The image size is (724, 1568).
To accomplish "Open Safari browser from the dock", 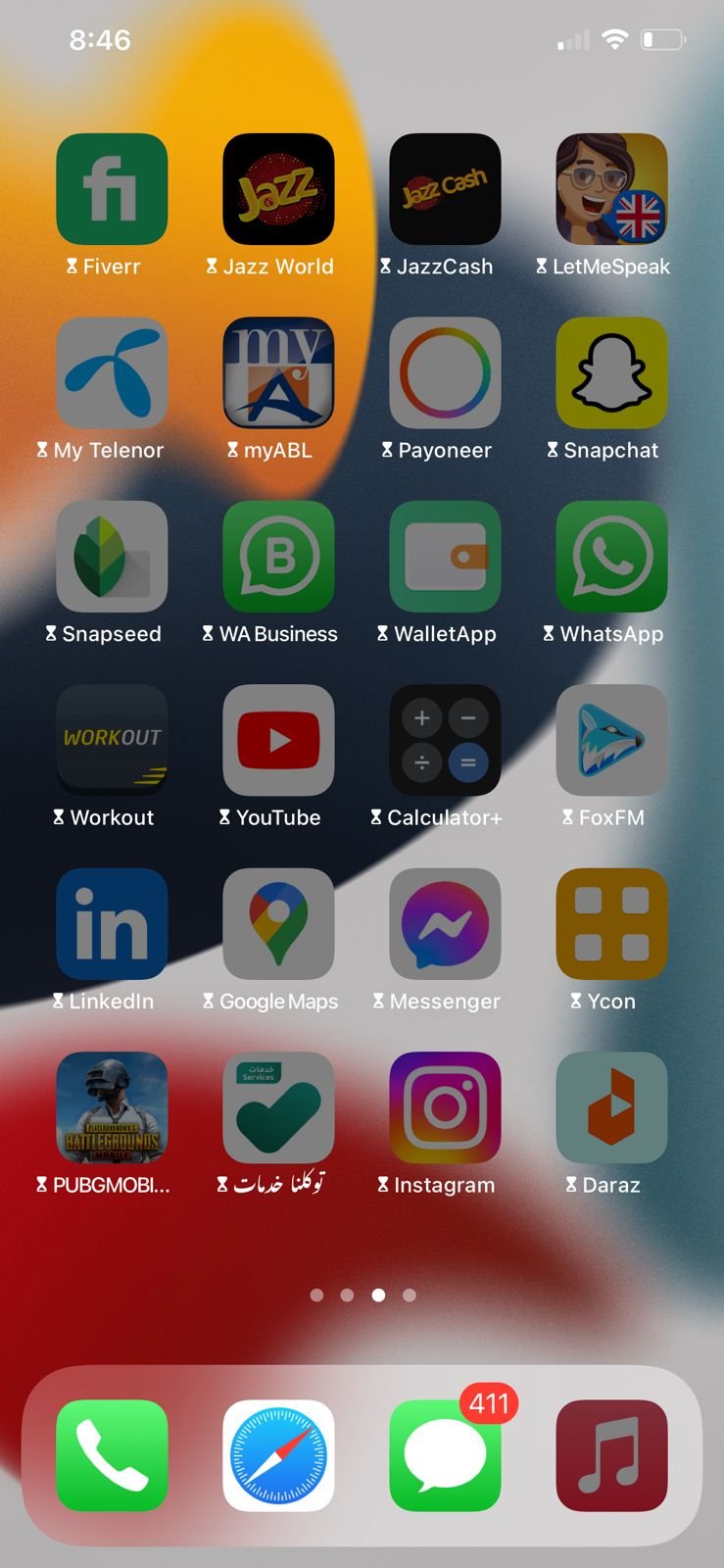I will pyautogui.click(x=278, y=1455).
